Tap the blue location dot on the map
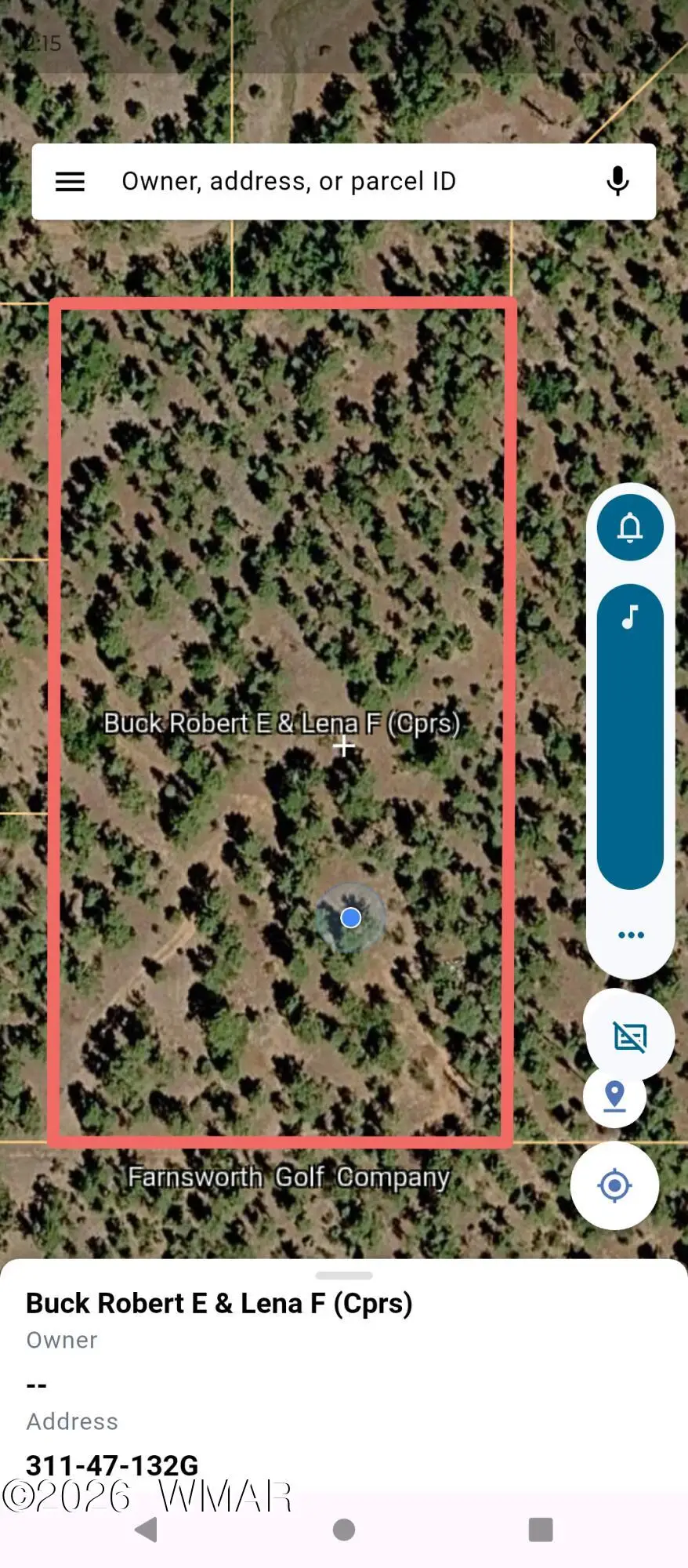 [350, 917]
